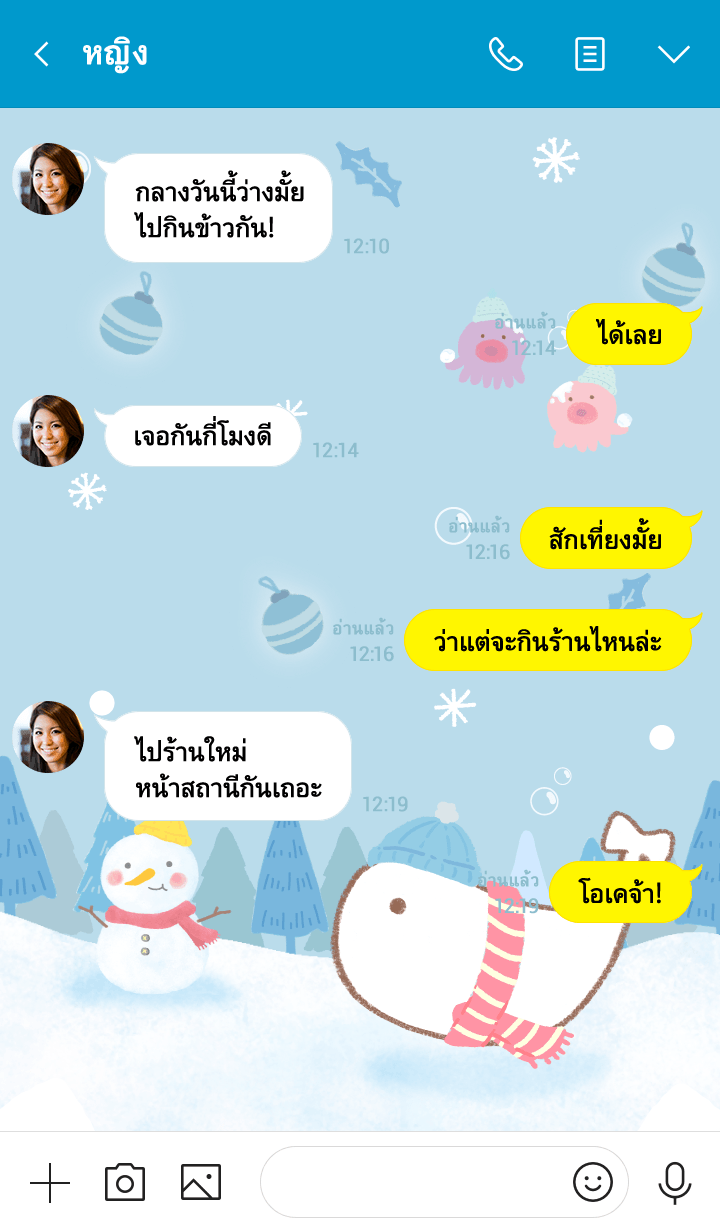
Task: Open the camera to take a photo
Action: pyautogui.click(x=125, y=1183)
